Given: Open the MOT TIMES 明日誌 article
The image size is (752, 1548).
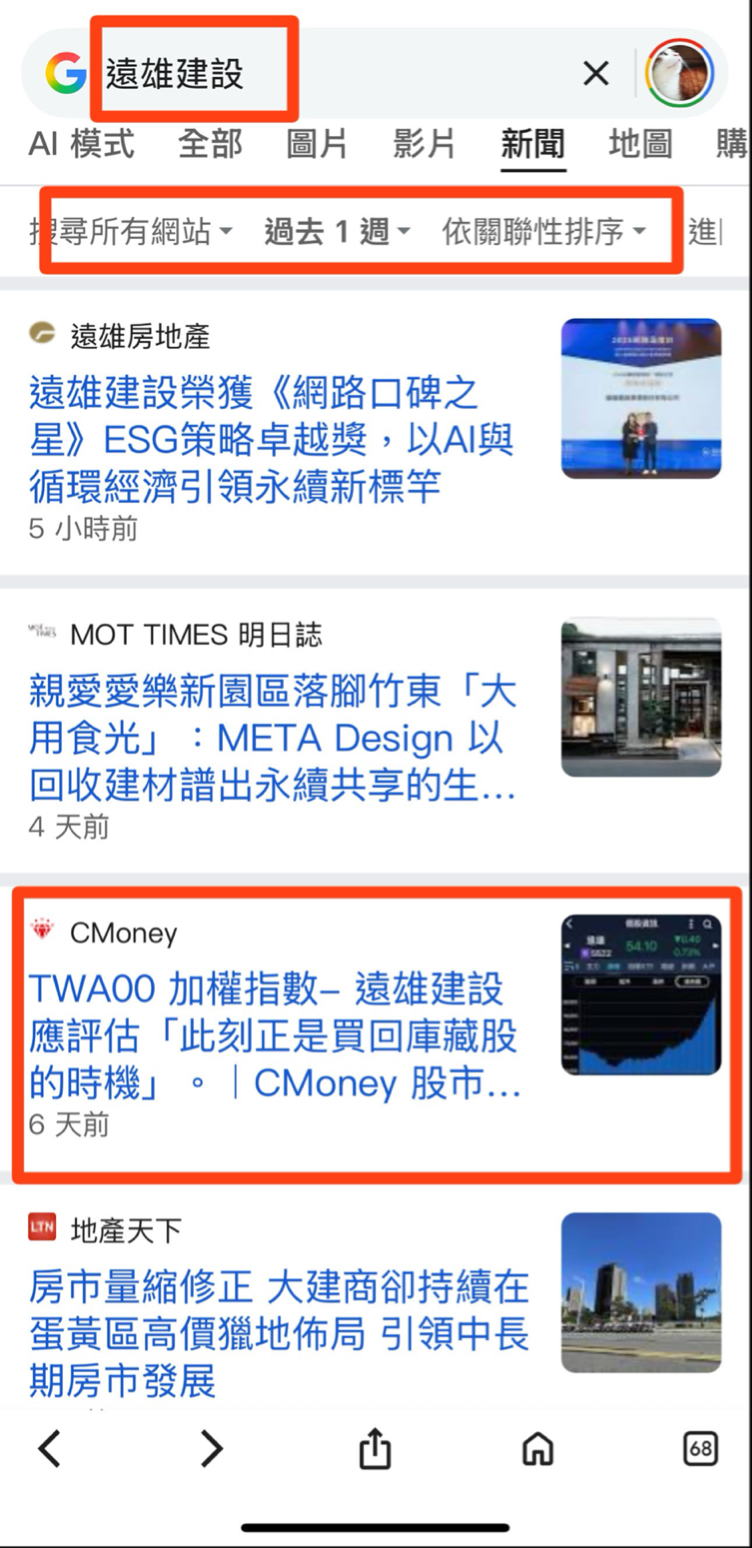Looking at the screenshot, I should tap(272, 740).
